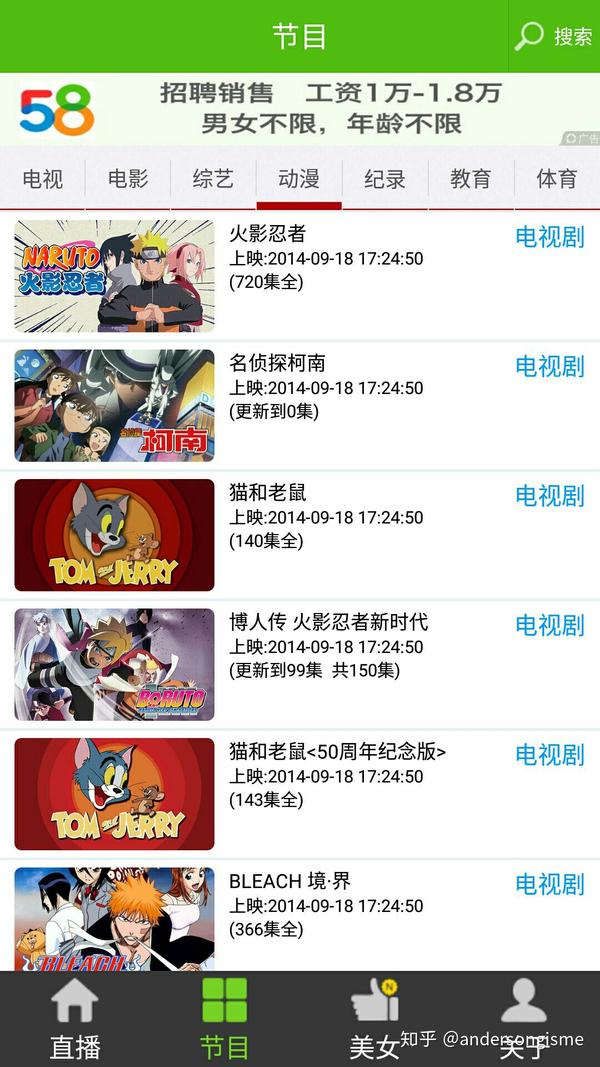The height and width of the screenshot is (1067, 600).
Task: Open the 关于 bottom tab
Action: click(524, 1018)
